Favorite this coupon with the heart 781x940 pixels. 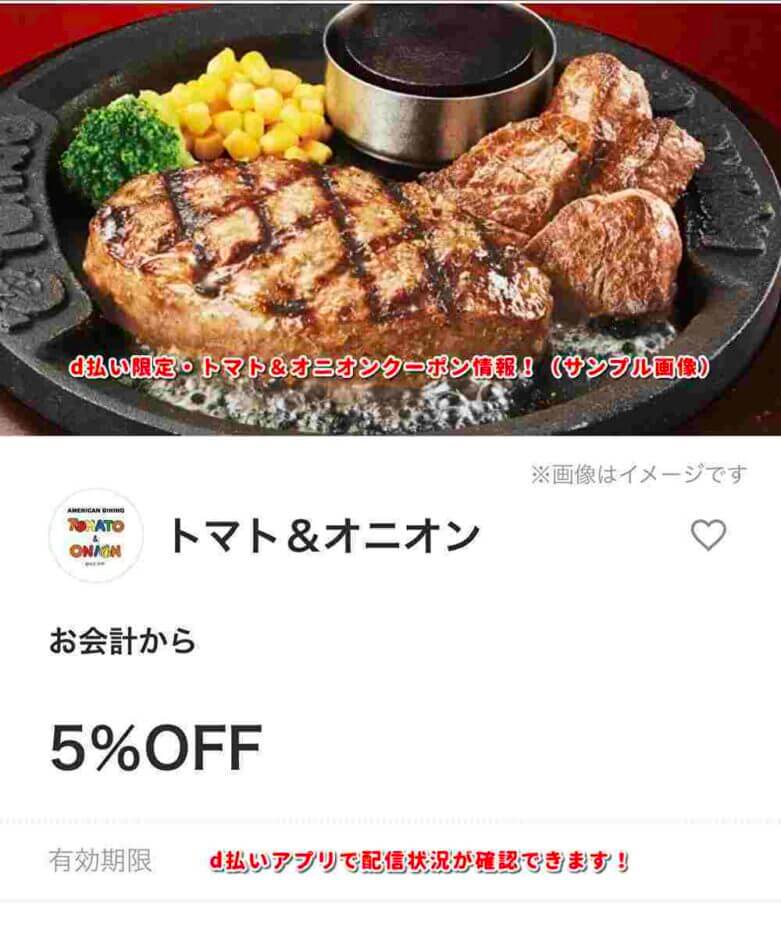click(x=706, y=537)
